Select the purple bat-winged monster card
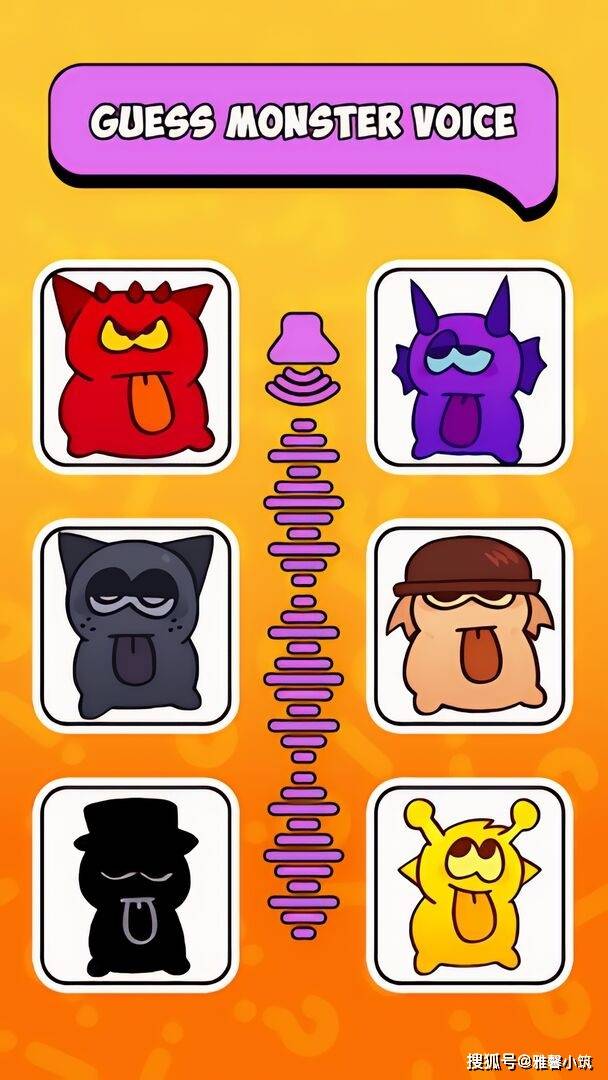608x1080 pixels. 469,367
